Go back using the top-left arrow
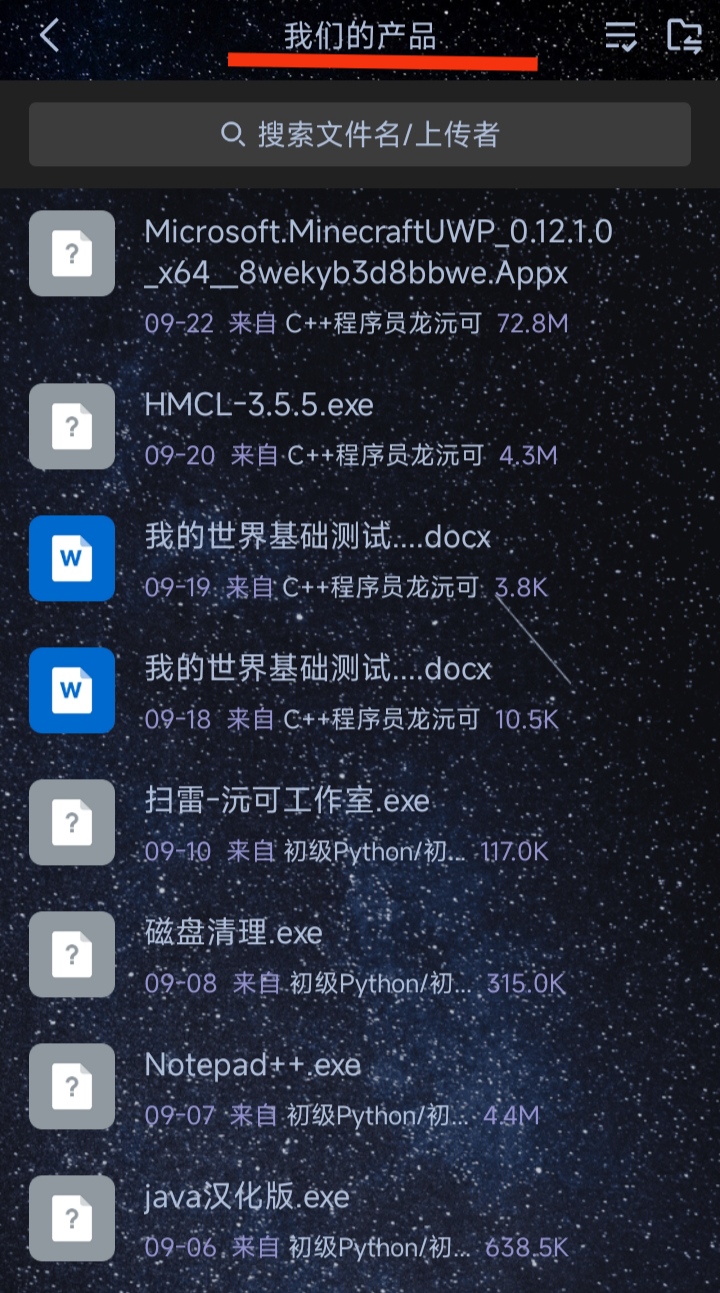The height and width of the screenshot is (1293, 720). (x=49, y=36)
